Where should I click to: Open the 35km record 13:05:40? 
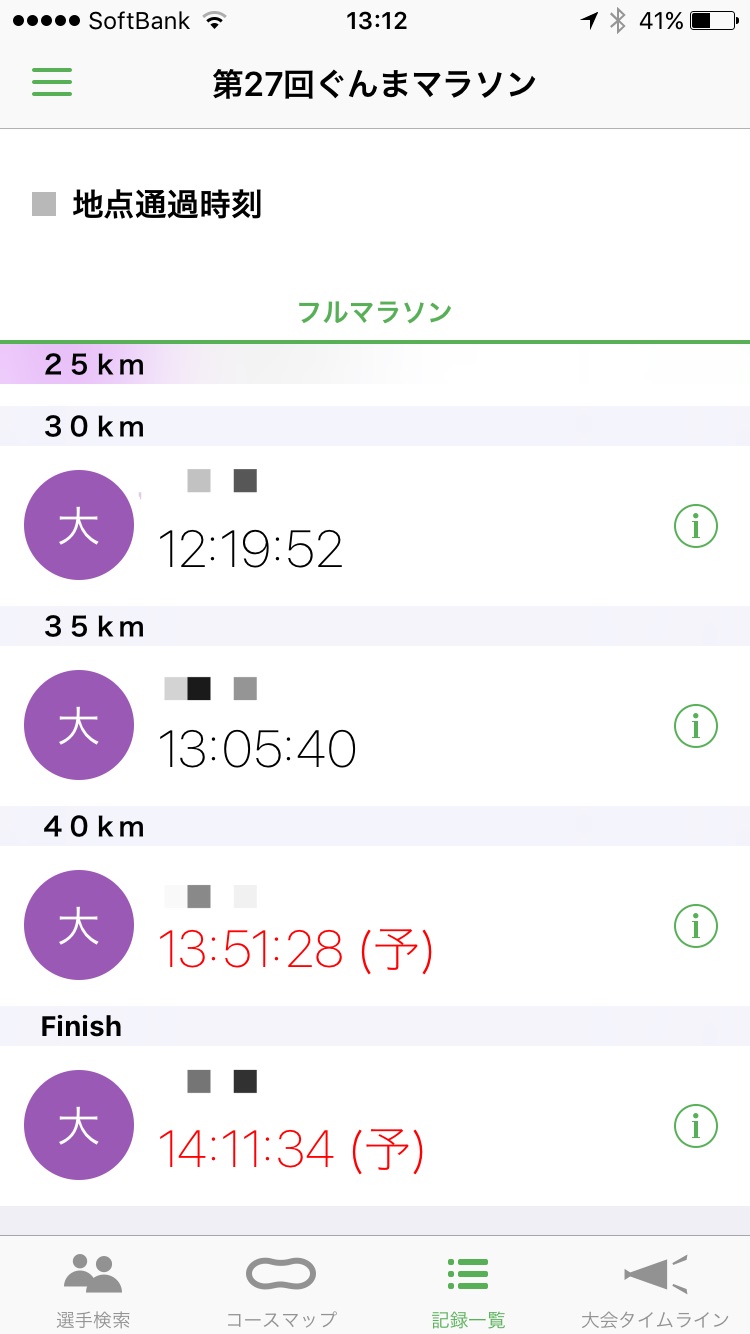(x=258, y=748)
